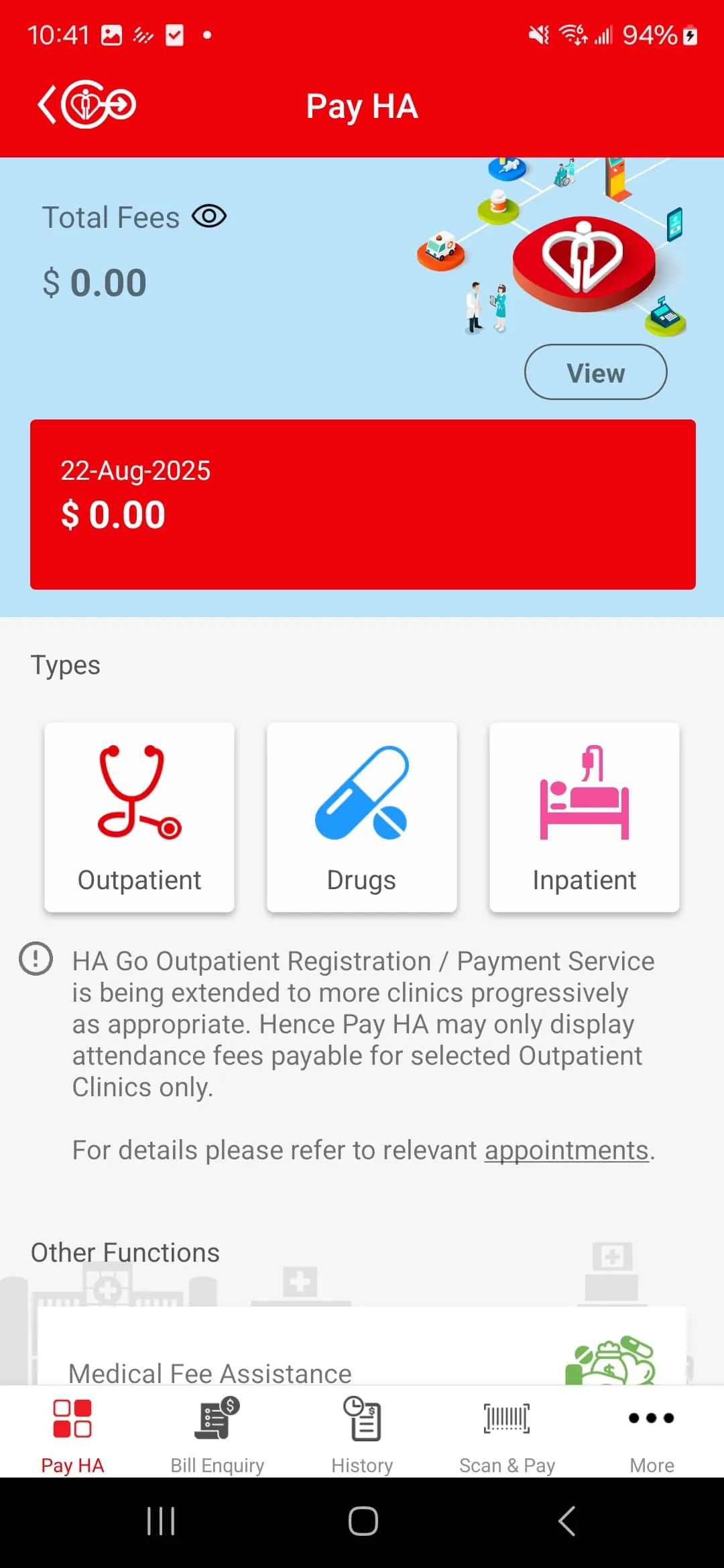Select the Outpatient type

coord(139,818)
